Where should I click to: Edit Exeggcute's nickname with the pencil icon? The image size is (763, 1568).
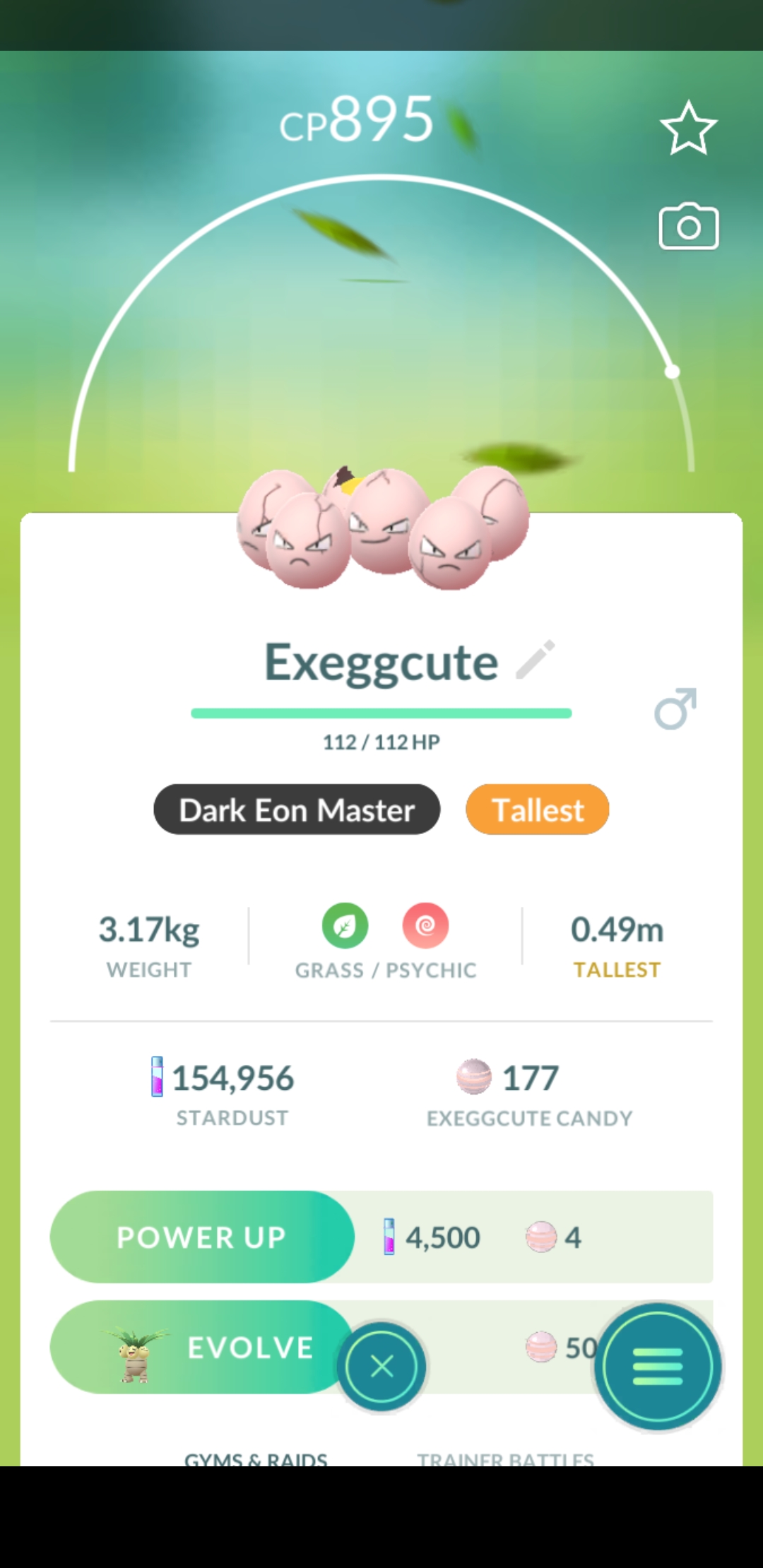click(x=536, y=660)
